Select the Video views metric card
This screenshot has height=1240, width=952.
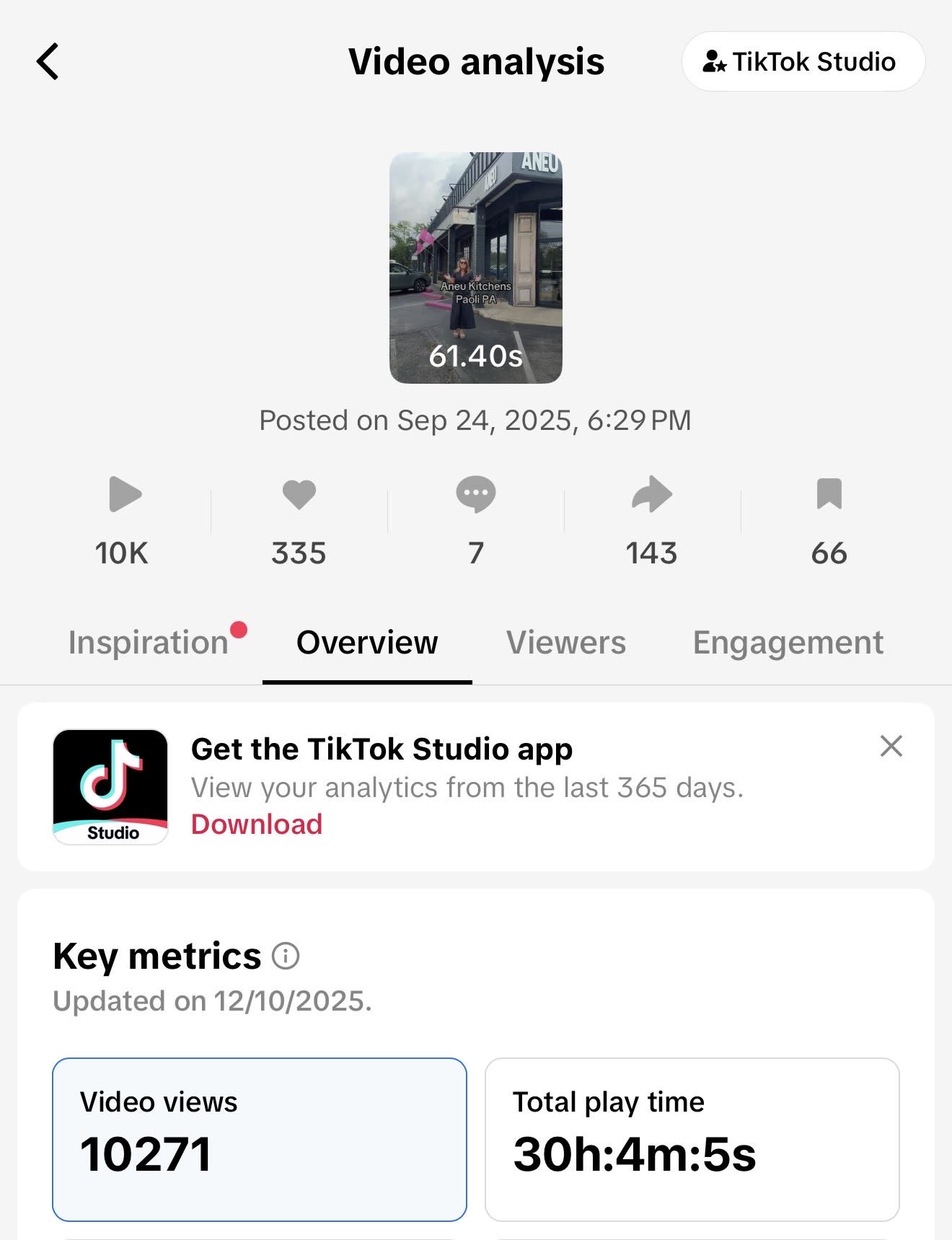click(x=260, y=1139)
